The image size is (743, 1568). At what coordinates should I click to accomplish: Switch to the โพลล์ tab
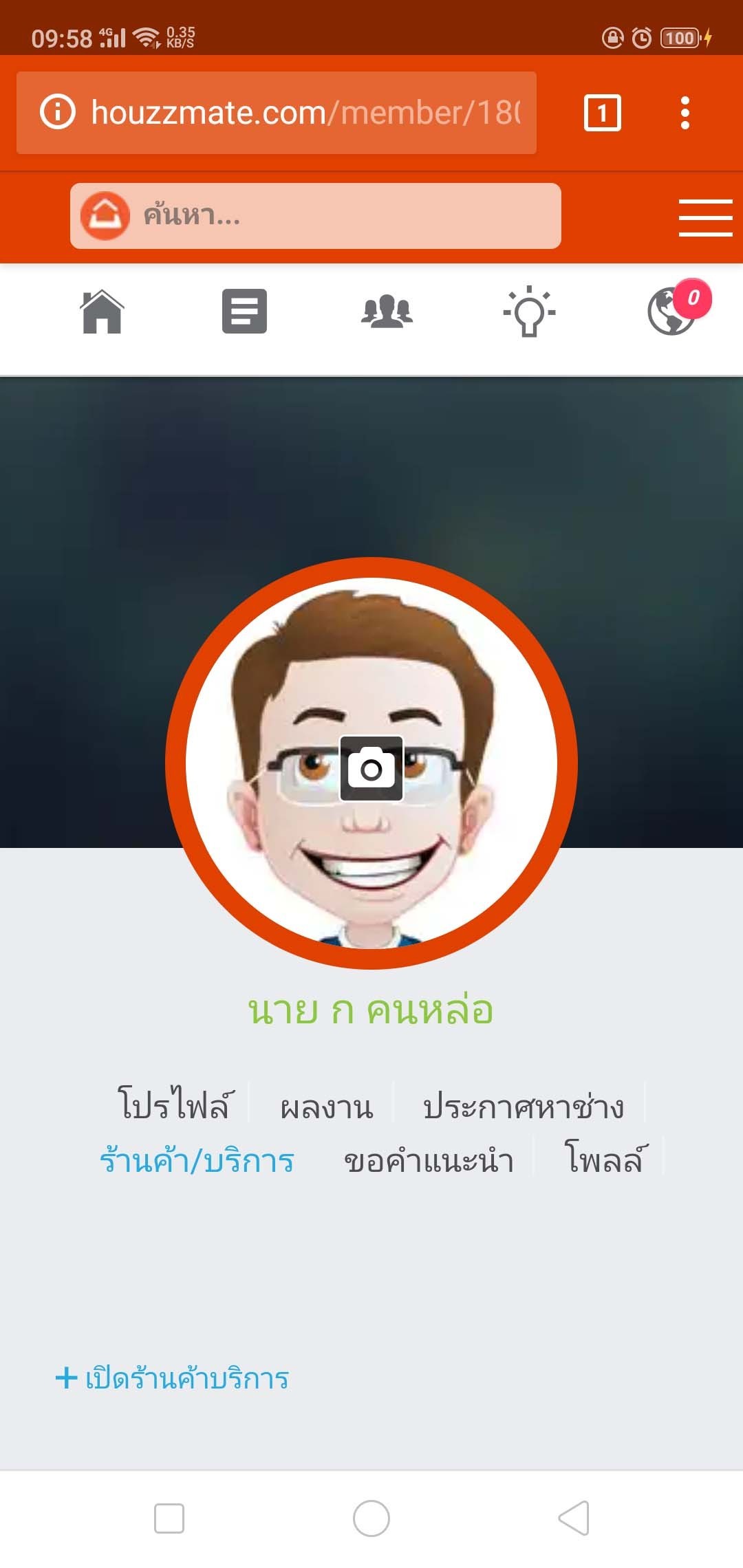click(605, 1159)
